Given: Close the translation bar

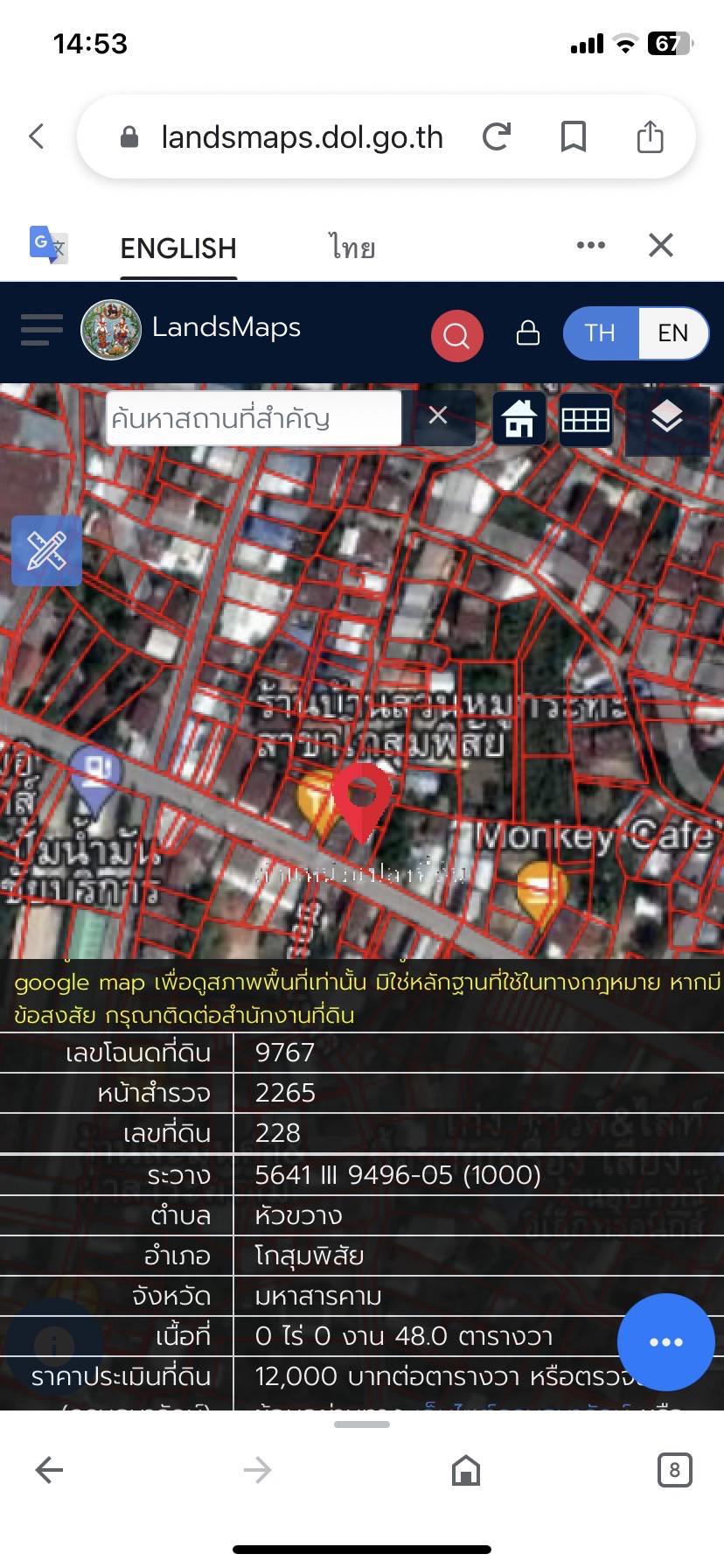Looking at the screenshot, I should pyautogui.click(x=661, y=246).
